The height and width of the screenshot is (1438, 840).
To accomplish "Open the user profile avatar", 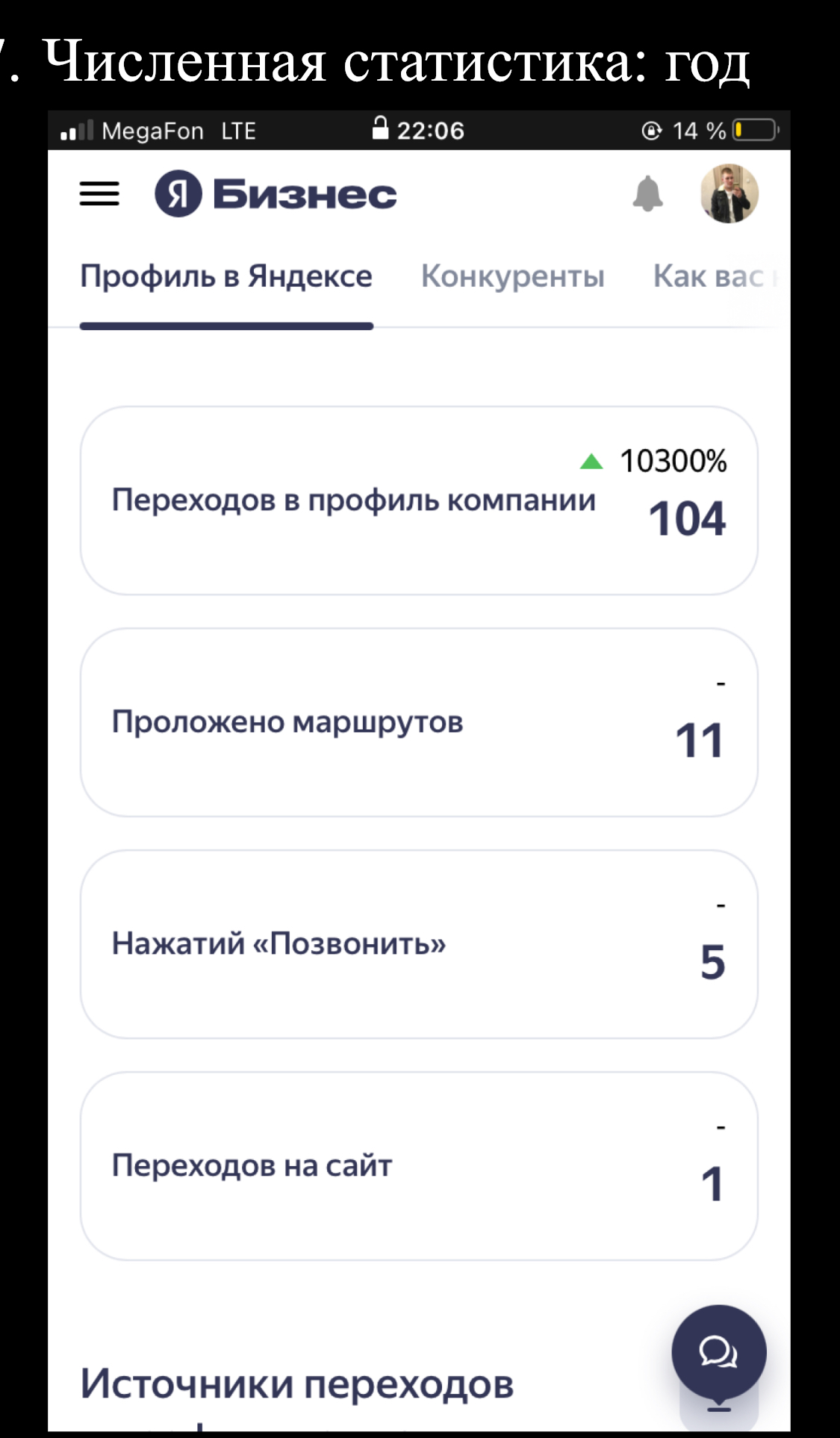I will point(729,194).
